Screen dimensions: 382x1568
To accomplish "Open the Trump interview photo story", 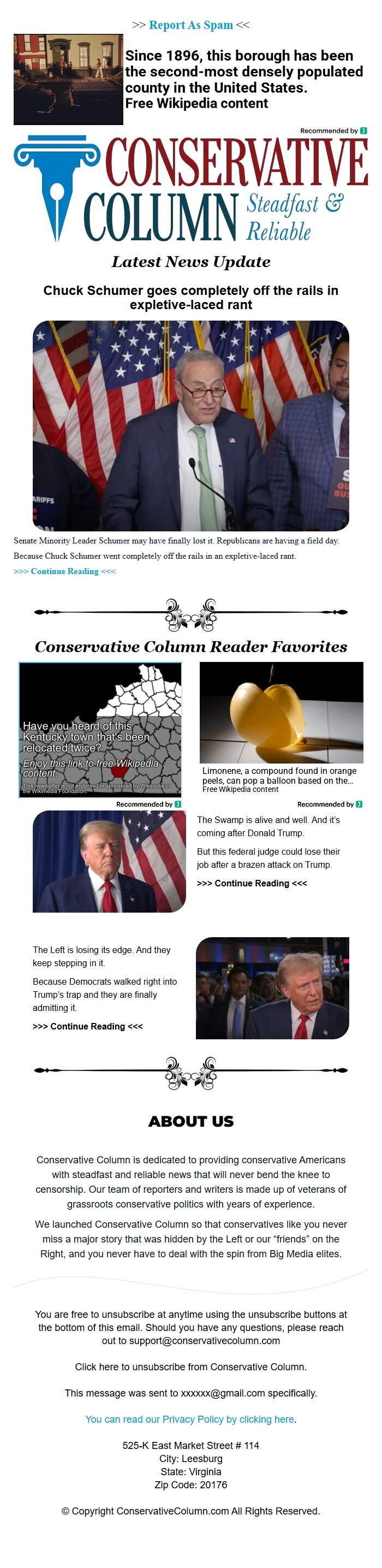I will [272, 988].
